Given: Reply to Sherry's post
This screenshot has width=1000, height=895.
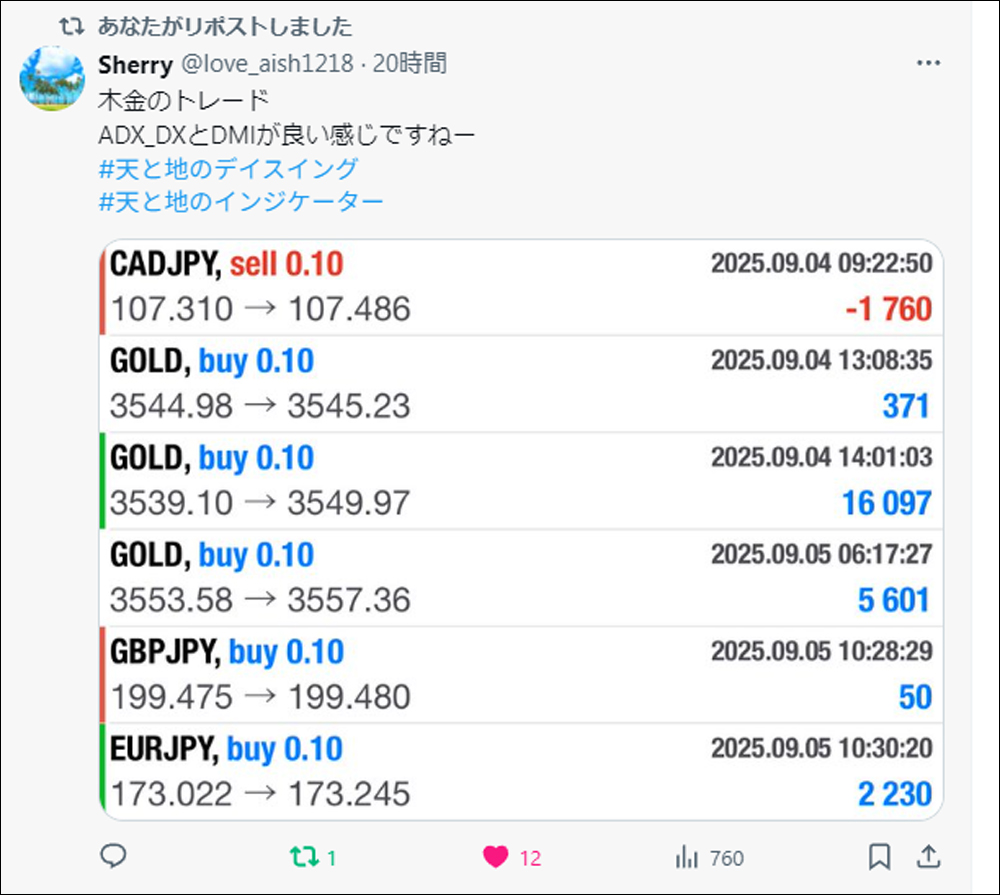Looking at the screenshot, I should (x=114, y=857).
